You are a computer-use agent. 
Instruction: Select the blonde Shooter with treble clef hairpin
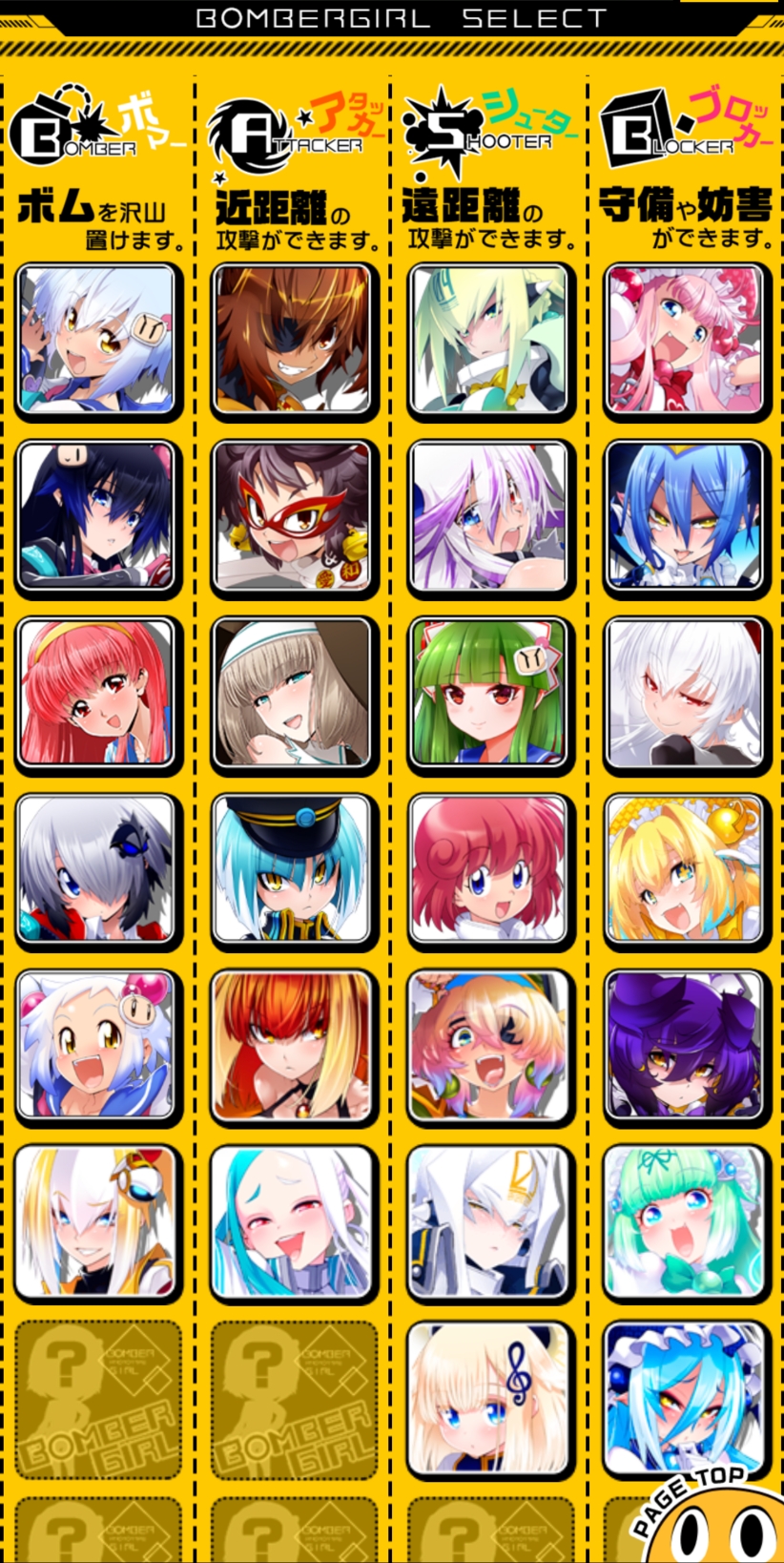point(489,1400)
